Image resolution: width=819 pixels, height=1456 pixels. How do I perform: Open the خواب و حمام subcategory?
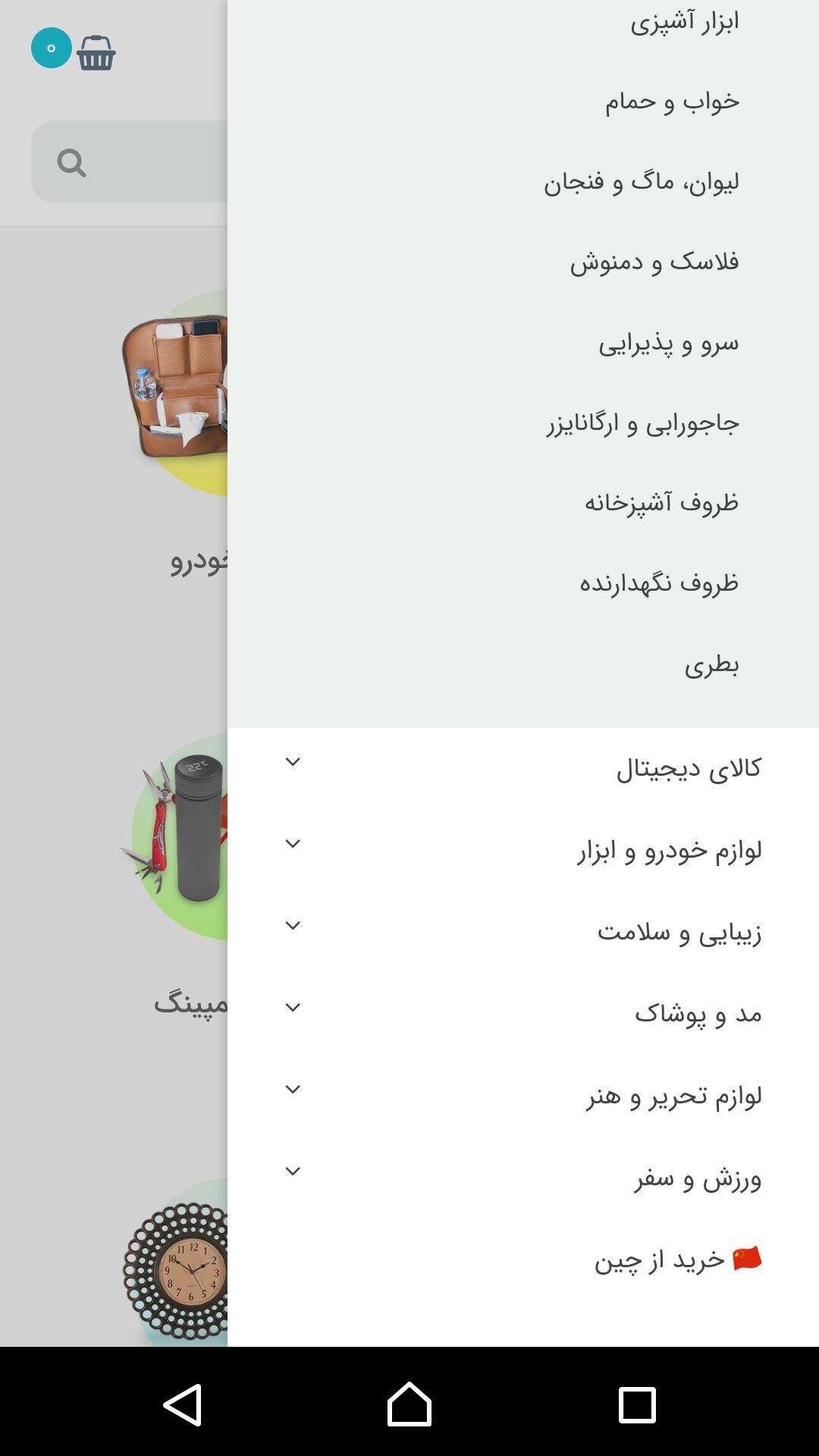click(672, 102)
